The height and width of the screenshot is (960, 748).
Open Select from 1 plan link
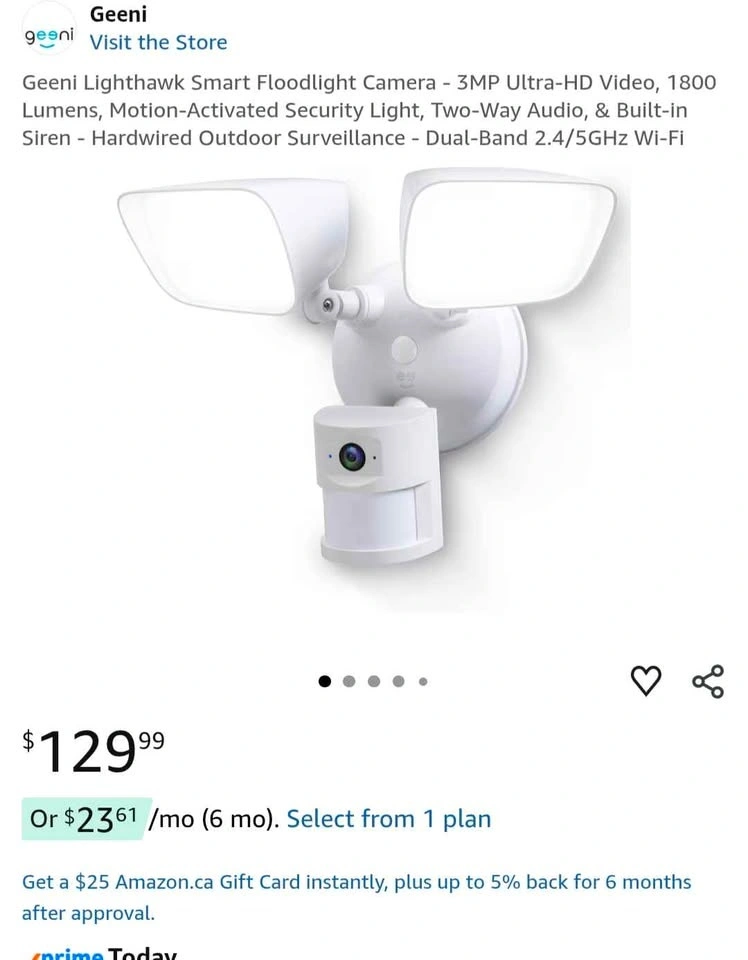pos(388,819)
